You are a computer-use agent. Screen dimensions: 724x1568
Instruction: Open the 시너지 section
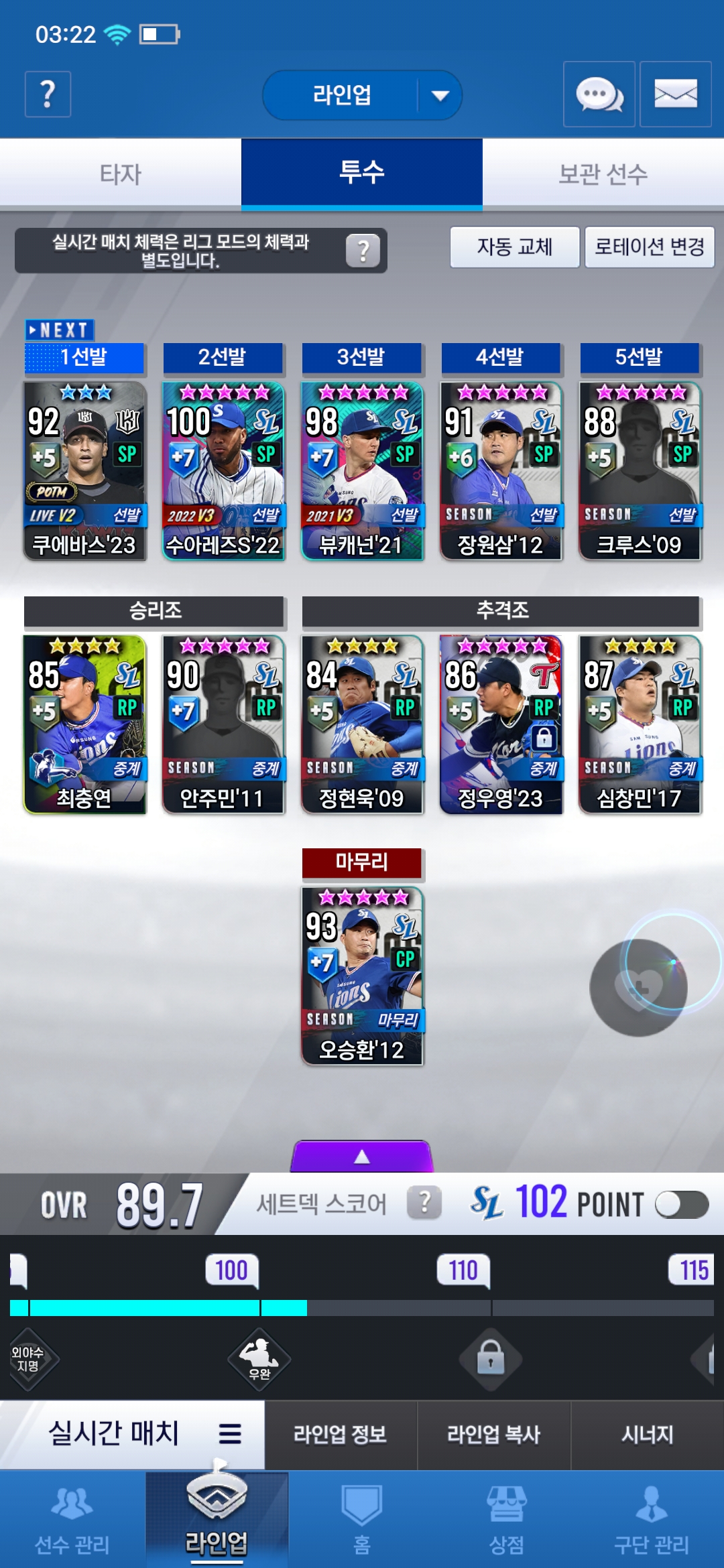647,1435
